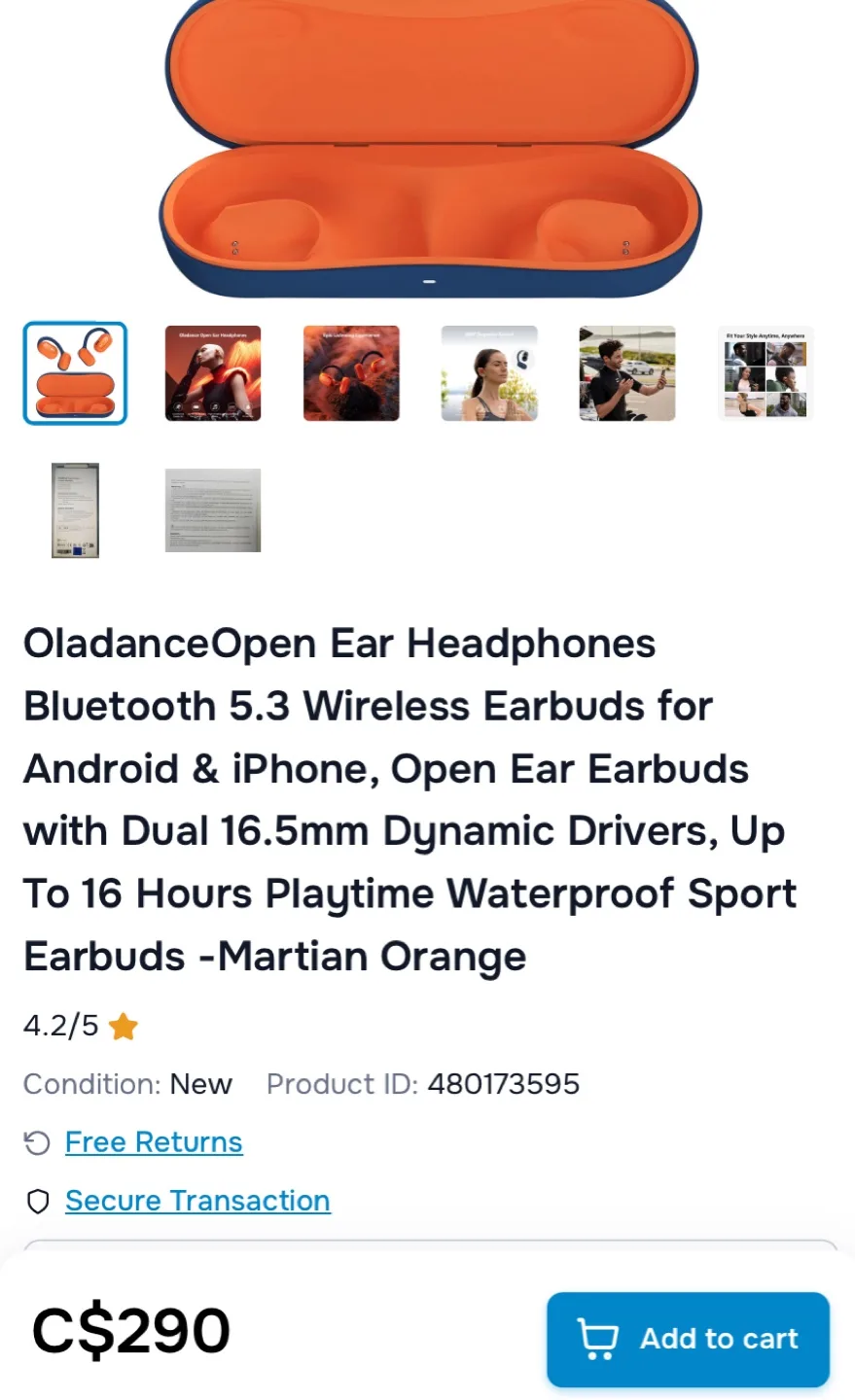Image resolution: width=855 pixels, height=1400 pixels.
Task: Open the 'Fit Your Style Anytime, Anywhere' thumbnail
Action: (x=765, y=373)
